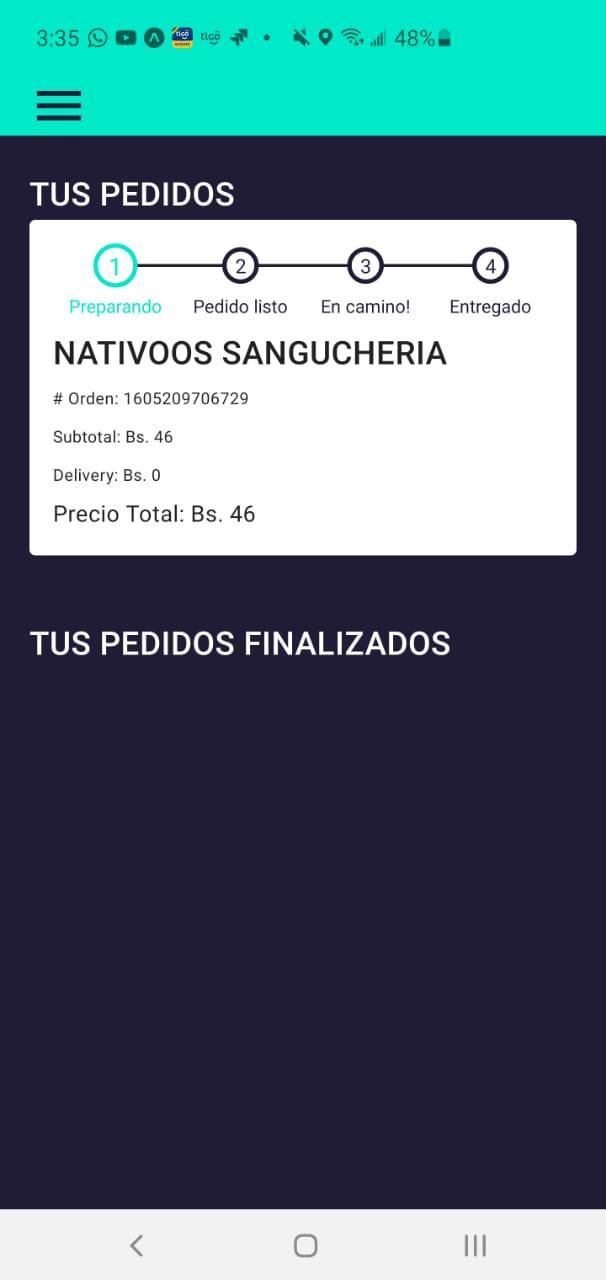This screenshot has height=1280, width=606.
Task: Open the hamburger drawer menu
Action: [x=59, y=106]
